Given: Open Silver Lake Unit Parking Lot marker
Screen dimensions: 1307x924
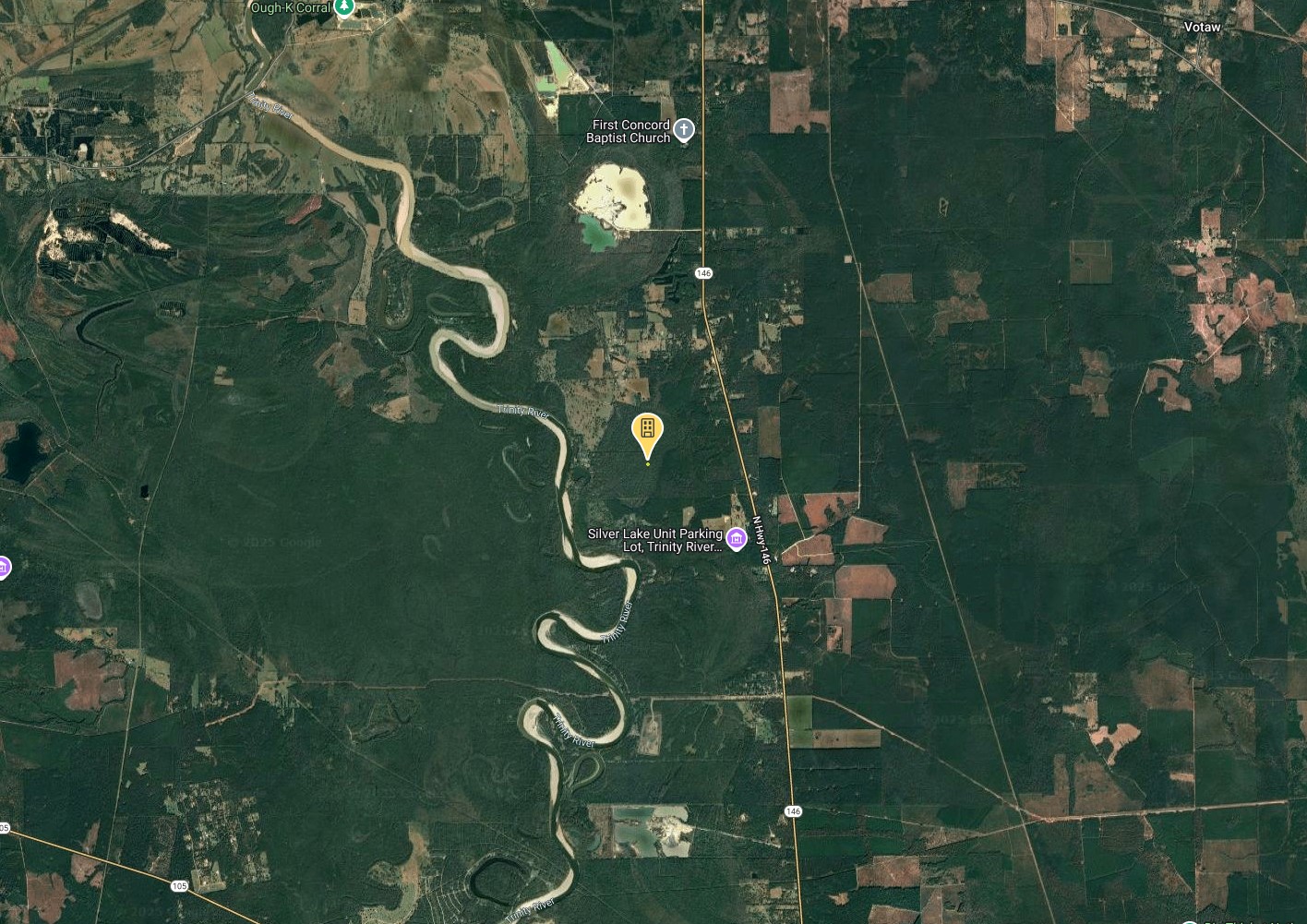Looking at the screenshot, I should (x=737, y=539).
